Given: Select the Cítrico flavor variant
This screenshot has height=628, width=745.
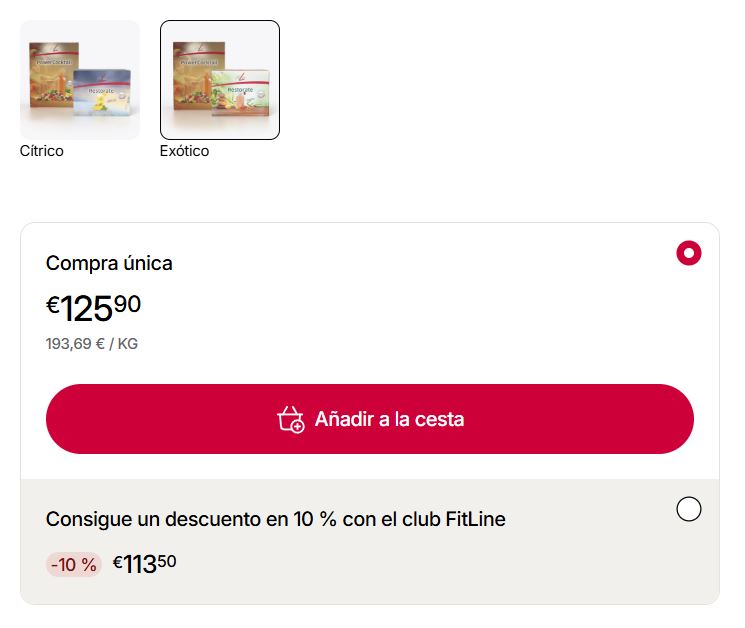Looking at the screenshot, I should (80, 80).
